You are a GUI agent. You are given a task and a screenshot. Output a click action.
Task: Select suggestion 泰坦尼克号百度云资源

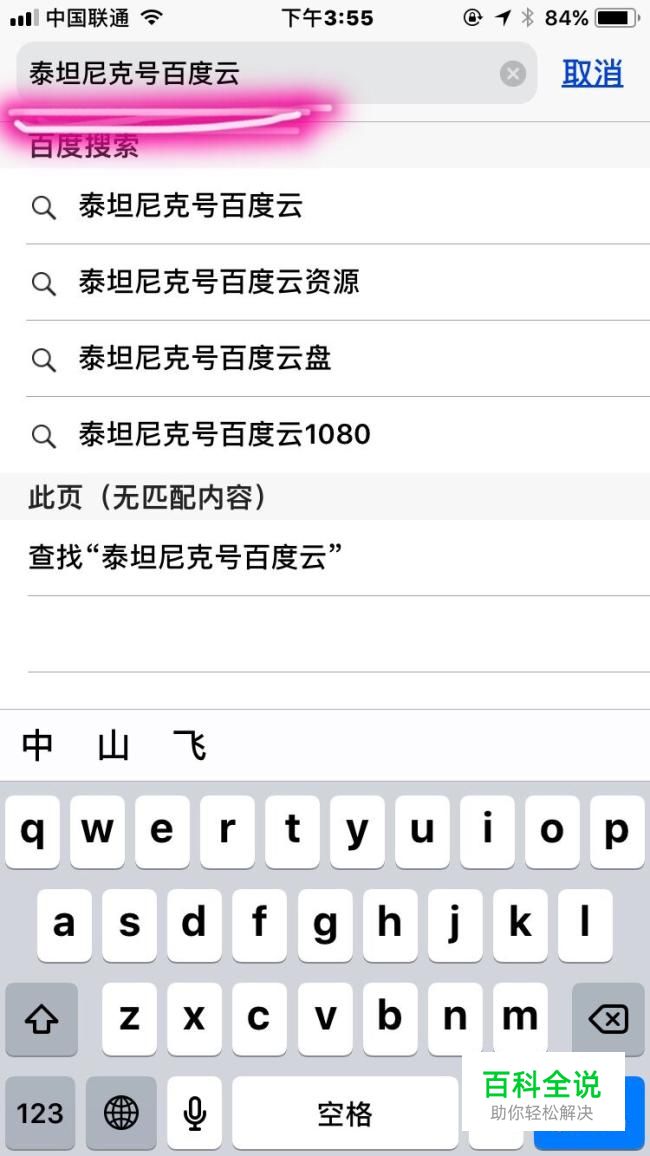(218, 283)
